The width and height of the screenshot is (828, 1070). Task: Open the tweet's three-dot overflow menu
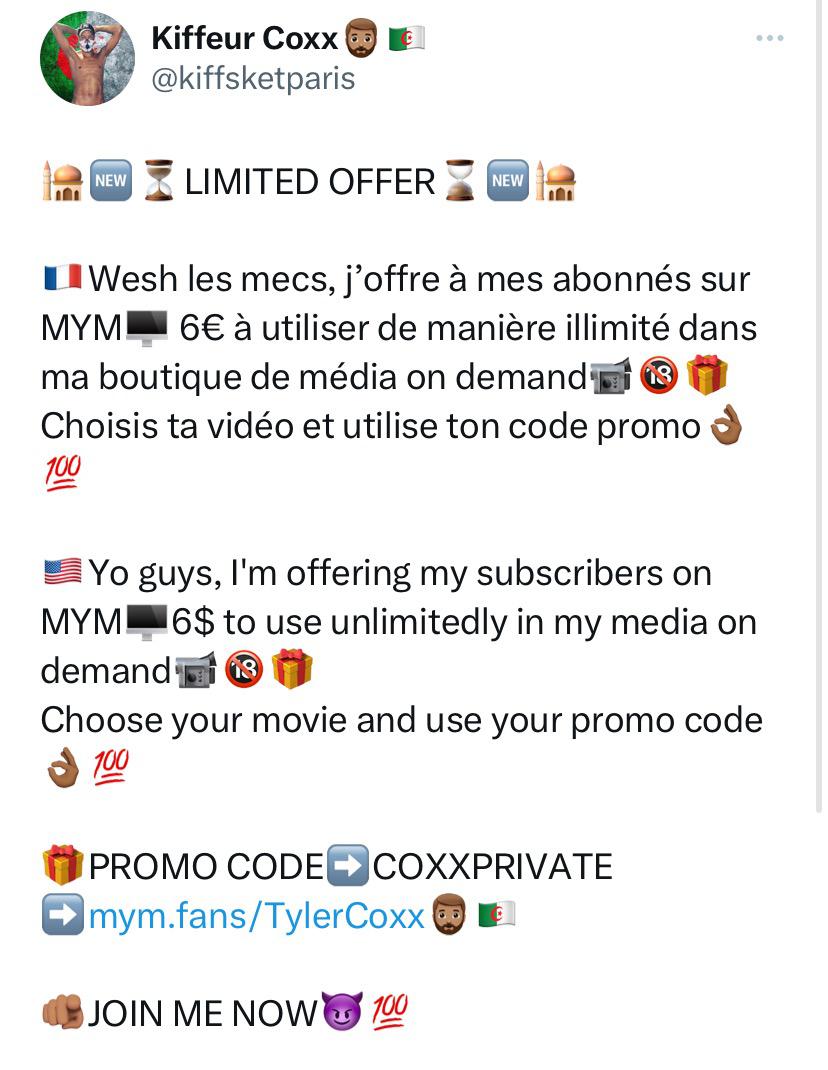click(x=769, y=38)
